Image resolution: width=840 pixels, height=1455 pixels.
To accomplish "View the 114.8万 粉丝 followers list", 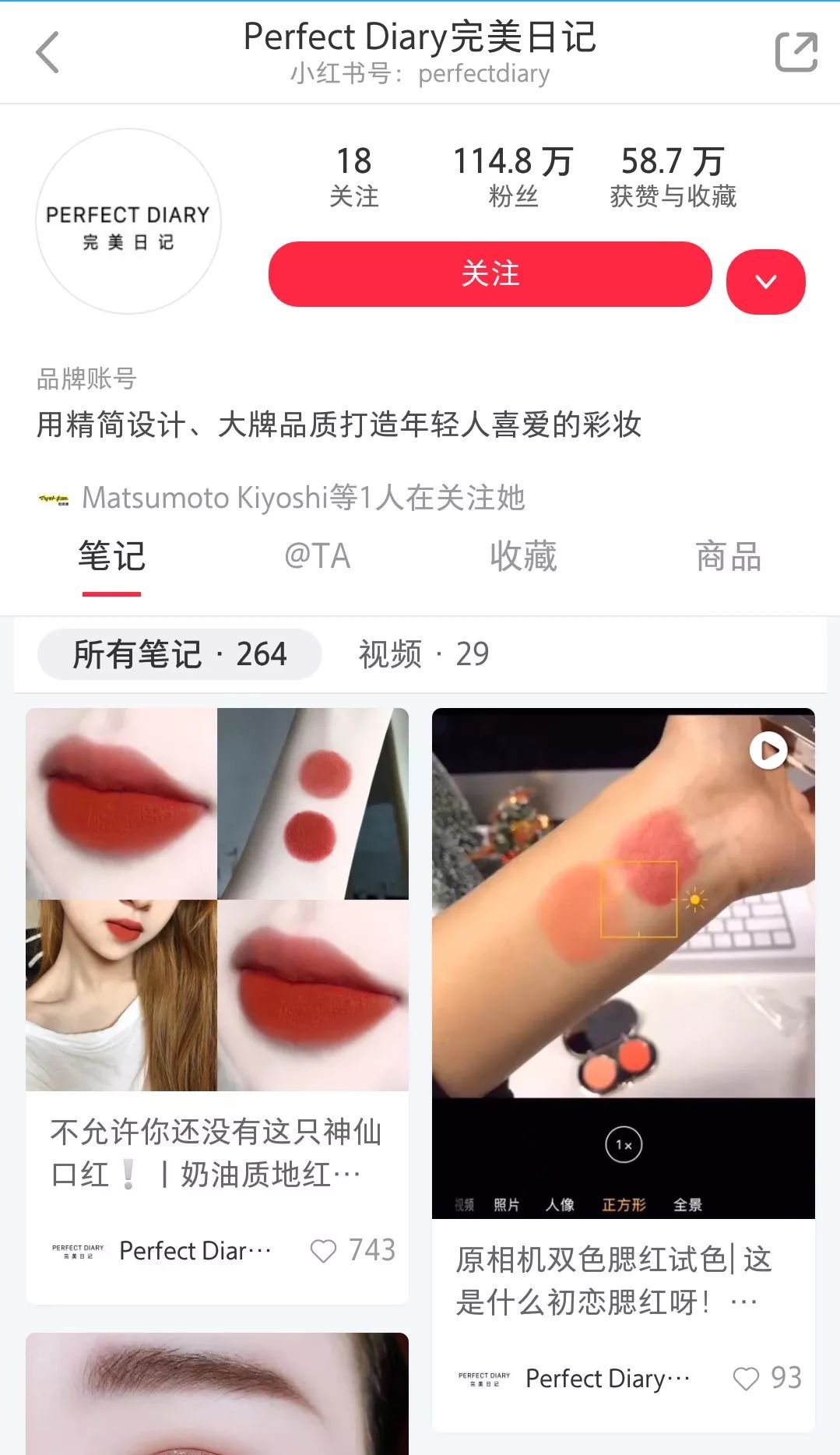I will click(x=512, y=177).
